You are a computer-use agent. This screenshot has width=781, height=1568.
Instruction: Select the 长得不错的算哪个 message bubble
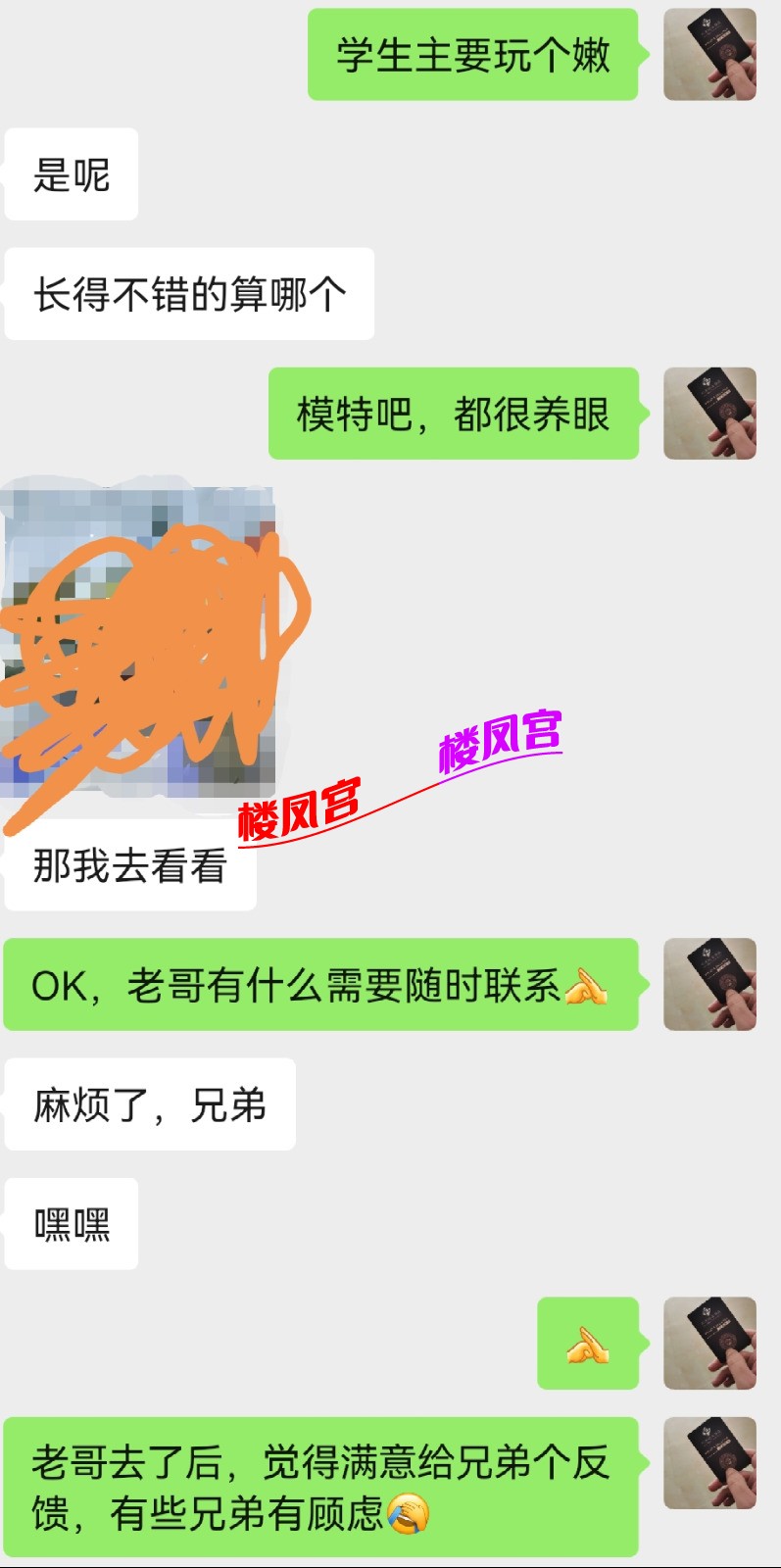[x=191, y=291]
